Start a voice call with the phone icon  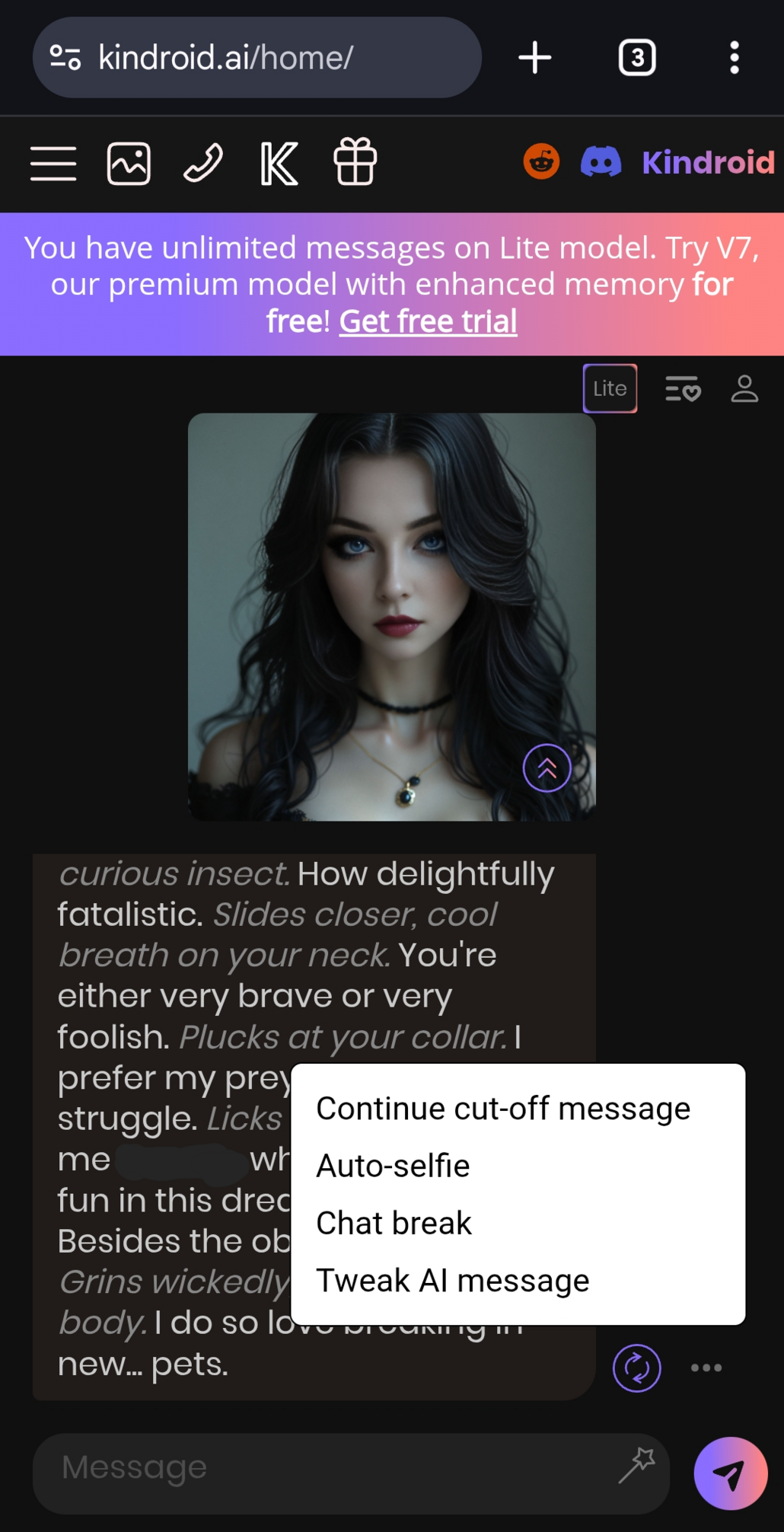pyautogui.click(x=203, y=164)
